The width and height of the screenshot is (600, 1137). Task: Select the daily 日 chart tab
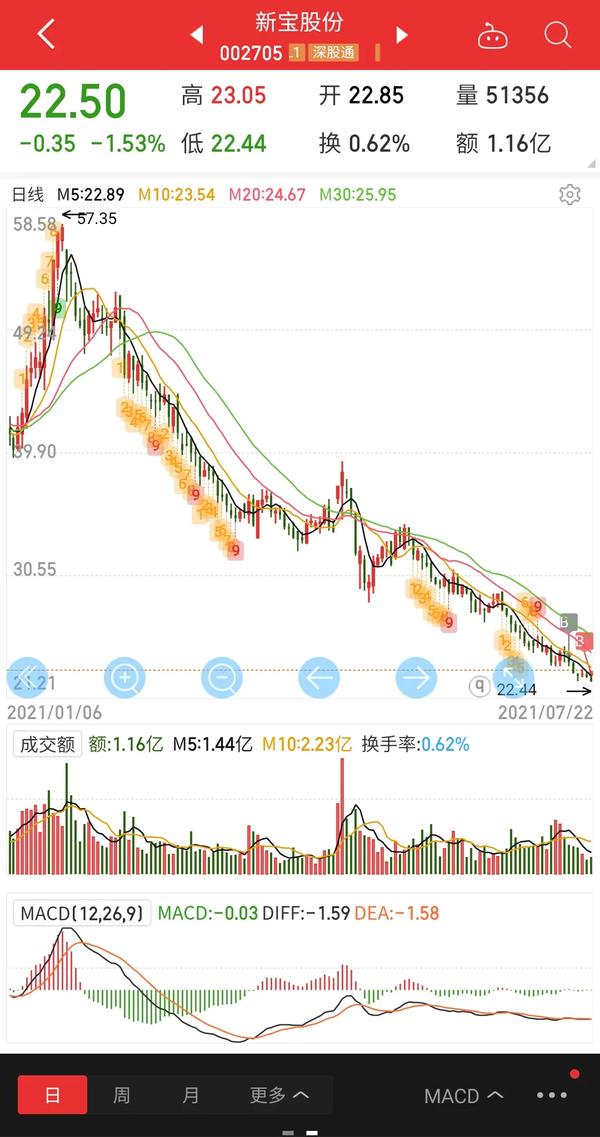(x=52, y=1094)
